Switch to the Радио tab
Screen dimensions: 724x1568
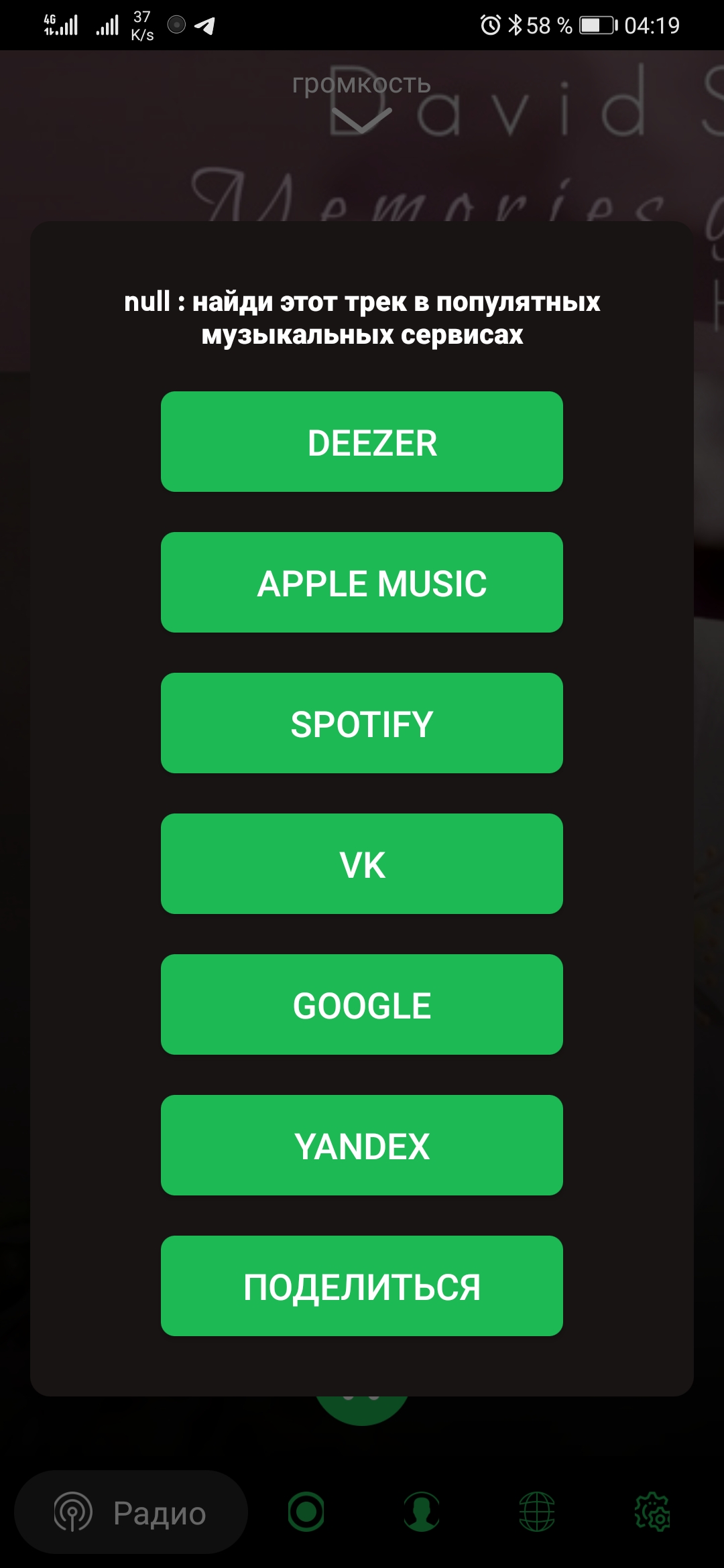[131, 1512]
